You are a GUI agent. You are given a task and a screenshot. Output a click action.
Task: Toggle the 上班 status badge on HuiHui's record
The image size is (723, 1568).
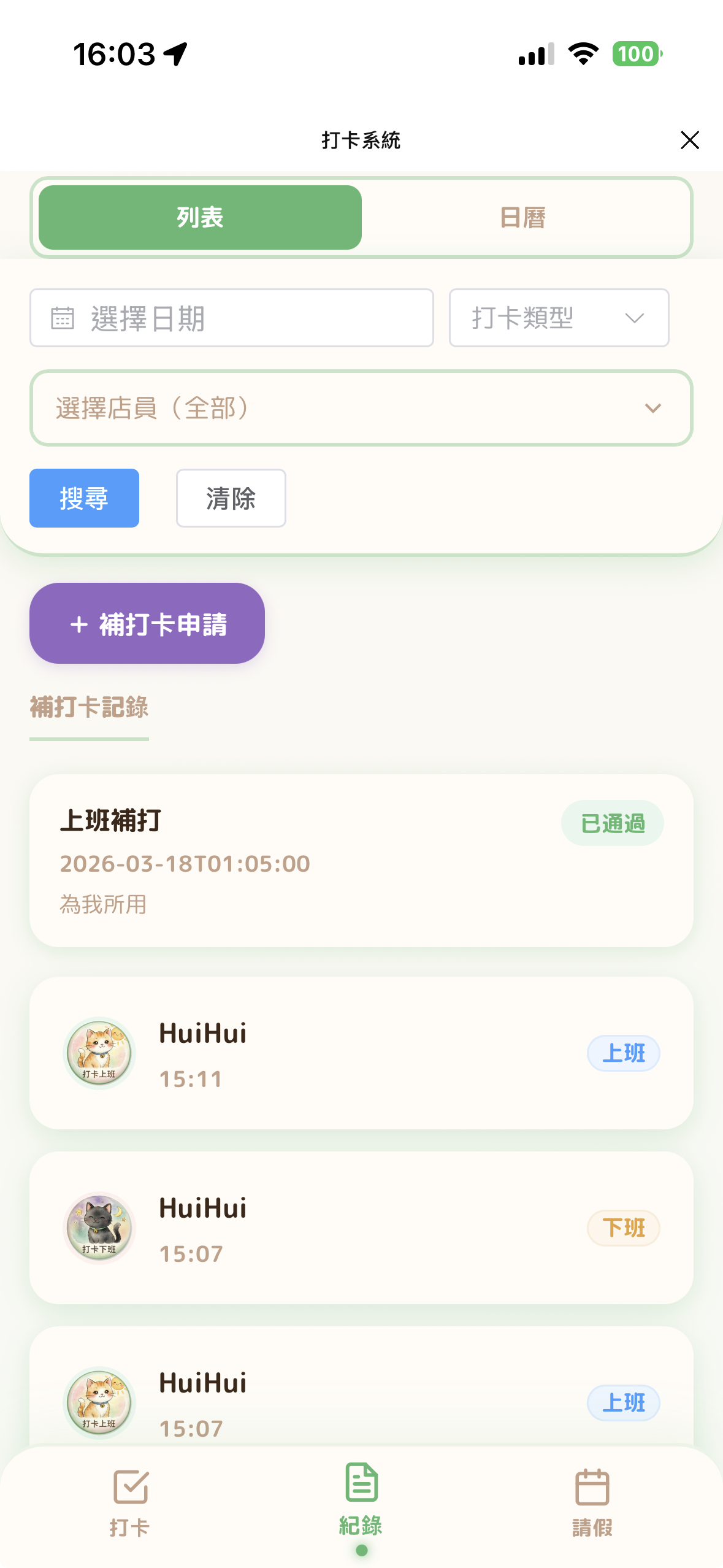coord(623,1053)
